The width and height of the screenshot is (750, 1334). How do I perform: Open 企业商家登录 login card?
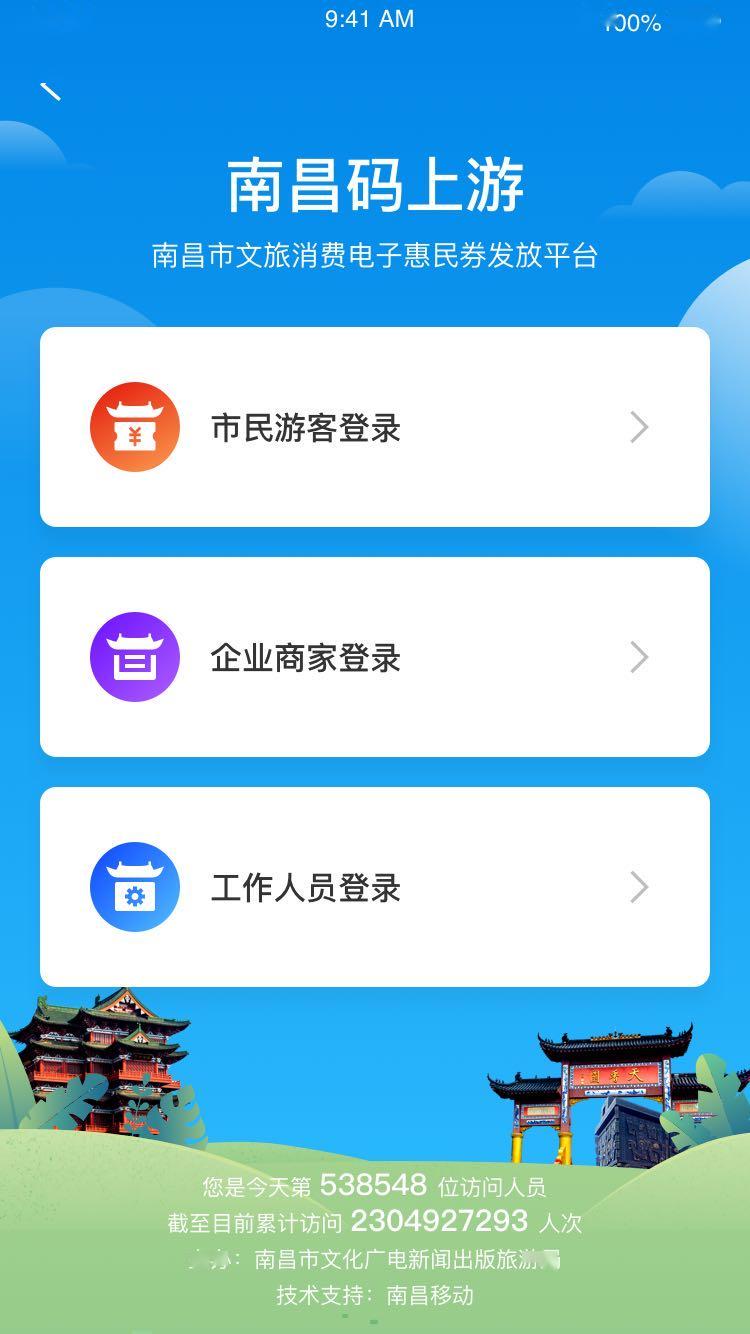pyautogui.click(x=375, y=657)
